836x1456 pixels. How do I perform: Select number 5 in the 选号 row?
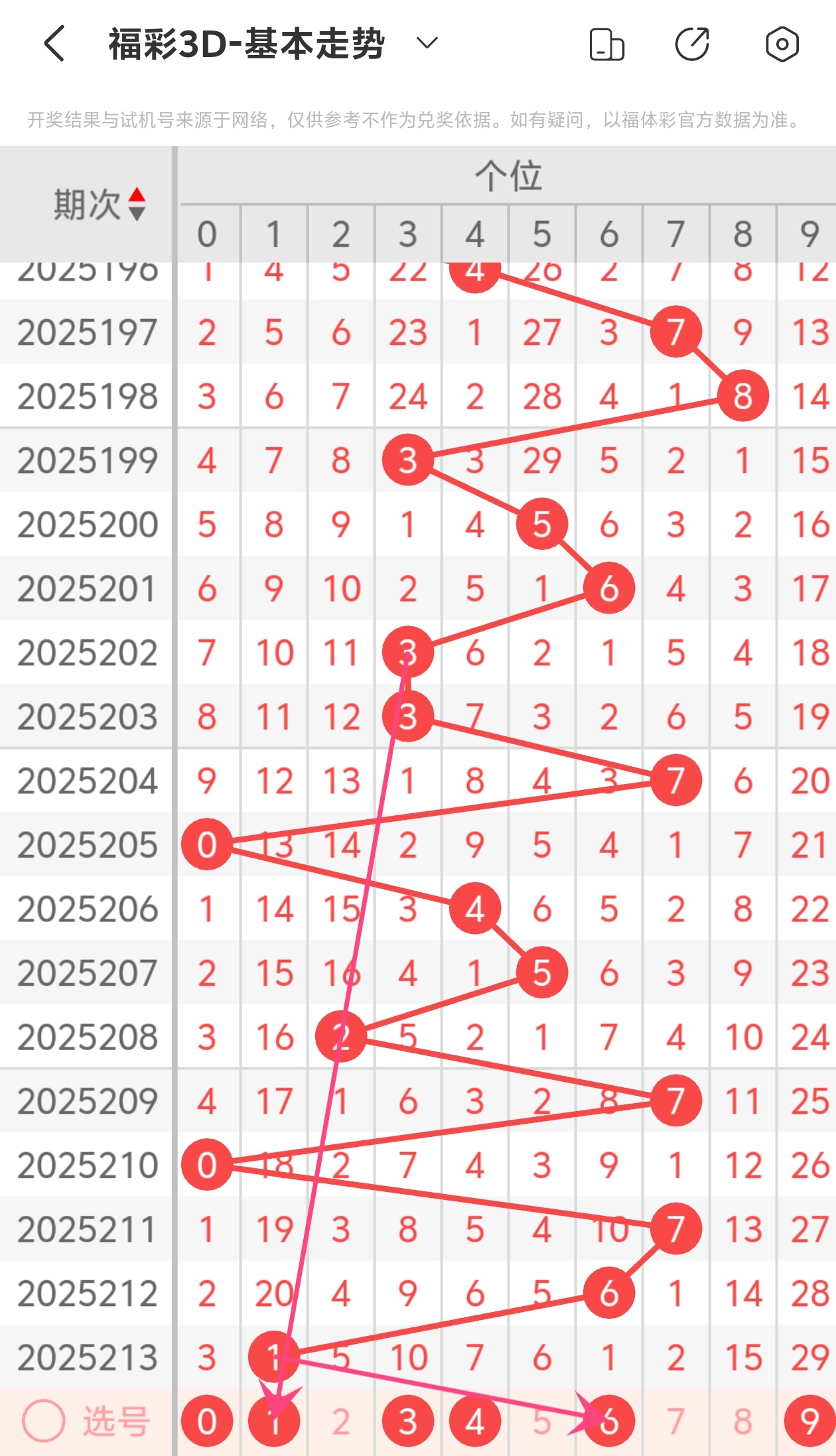[542, 1421]
